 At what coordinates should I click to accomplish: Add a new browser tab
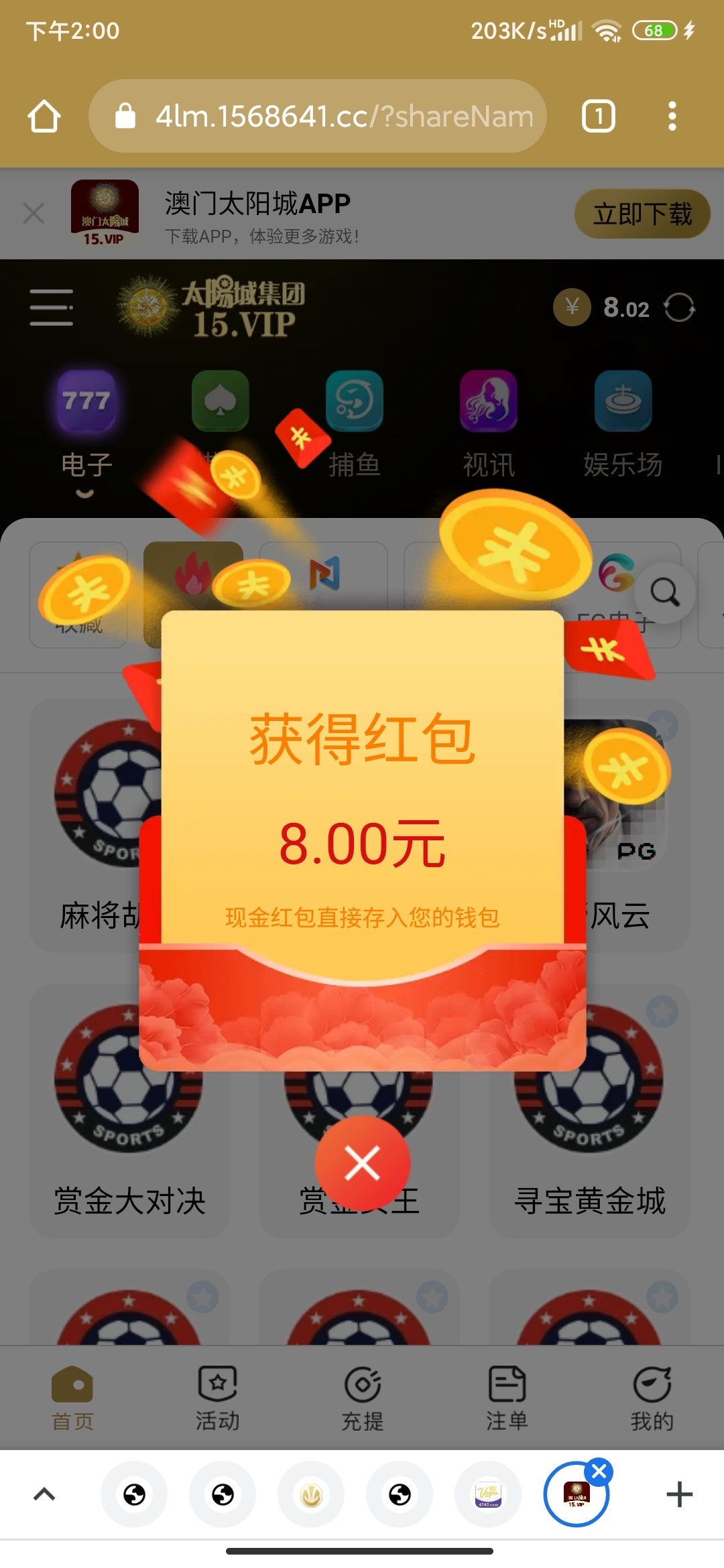(x=679, y=1494)
